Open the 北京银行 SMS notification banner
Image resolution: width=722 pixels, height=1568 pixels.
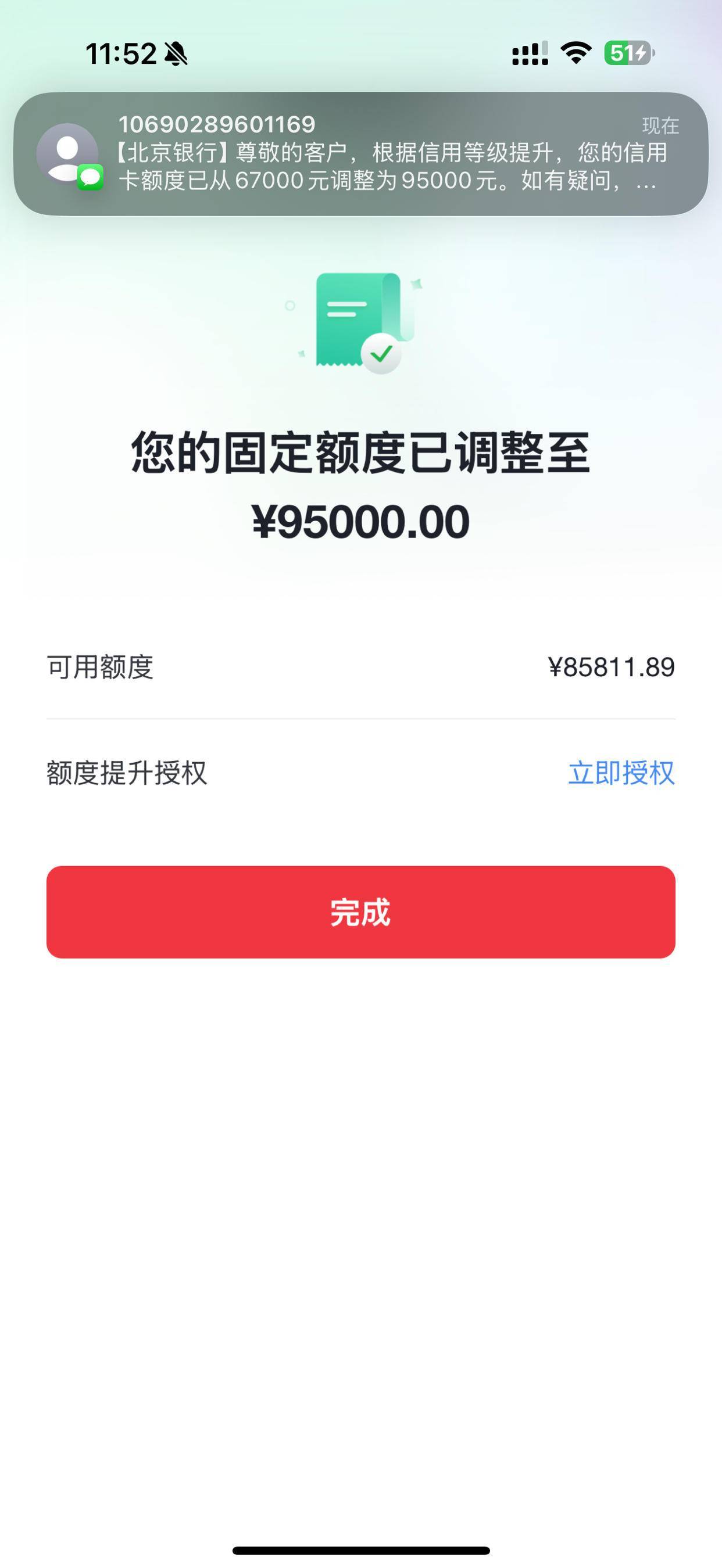point(360,154)
